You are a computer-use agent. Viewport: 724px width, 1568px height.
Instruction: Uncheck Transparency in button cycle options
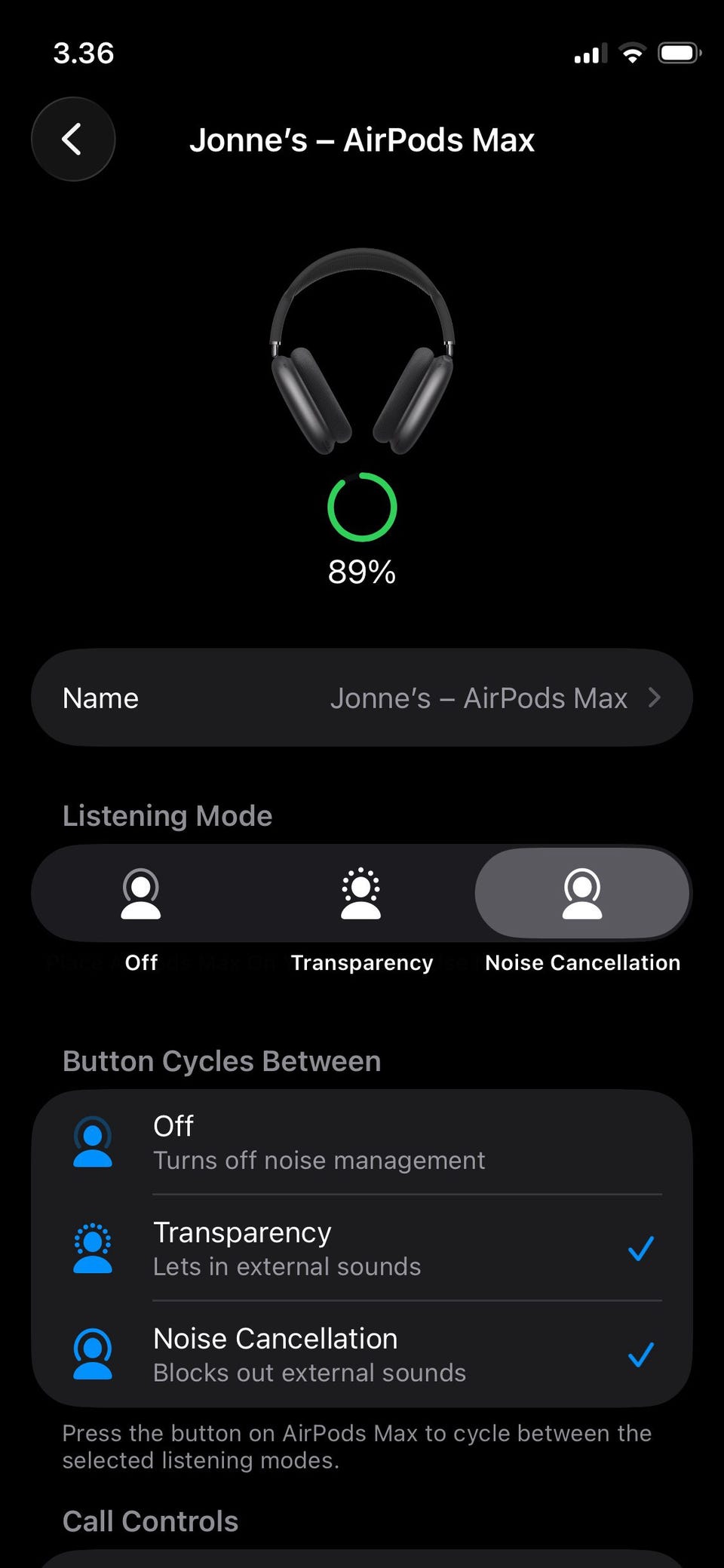coord(362,1248)
